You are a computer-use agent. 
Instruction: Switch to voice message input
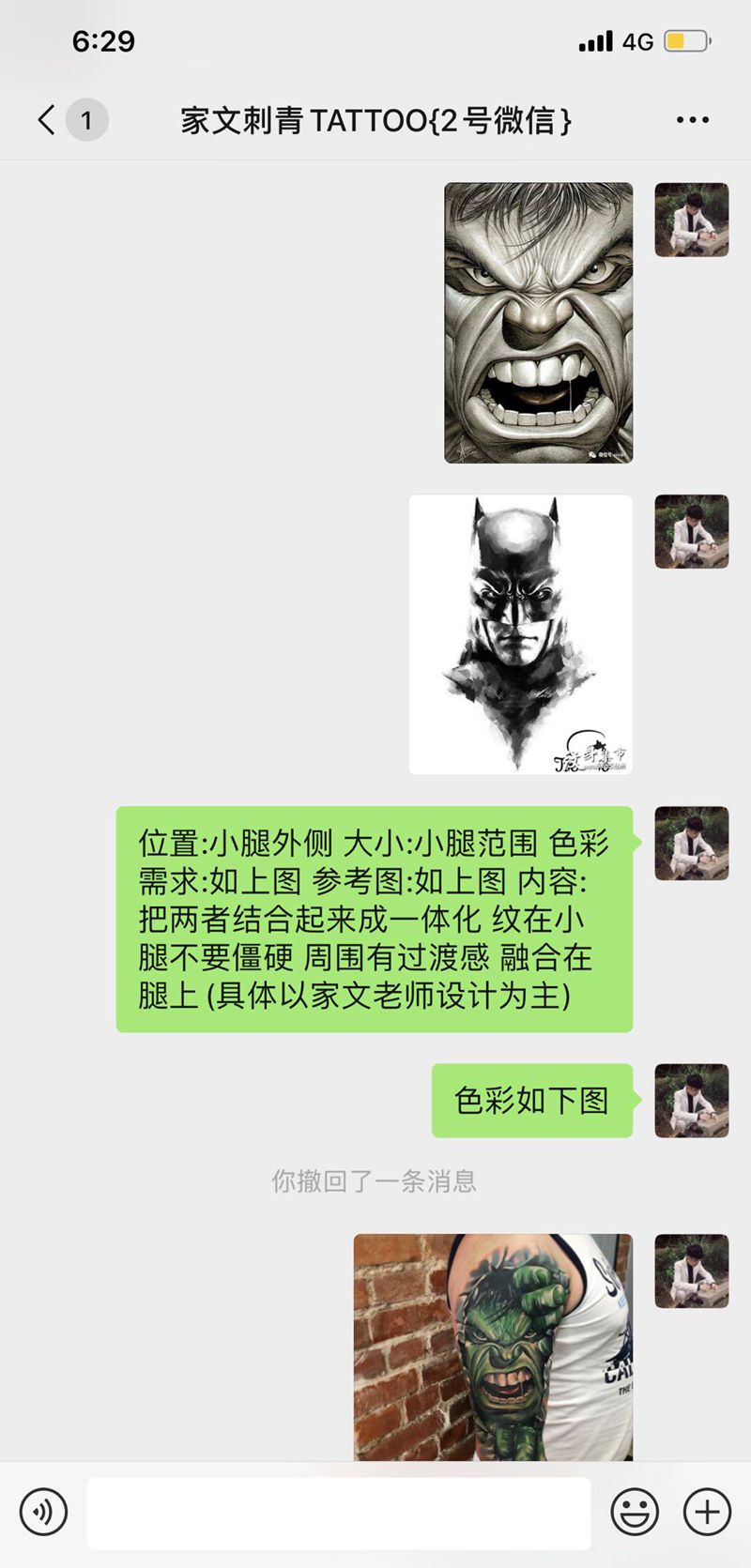coord(43,1512)
